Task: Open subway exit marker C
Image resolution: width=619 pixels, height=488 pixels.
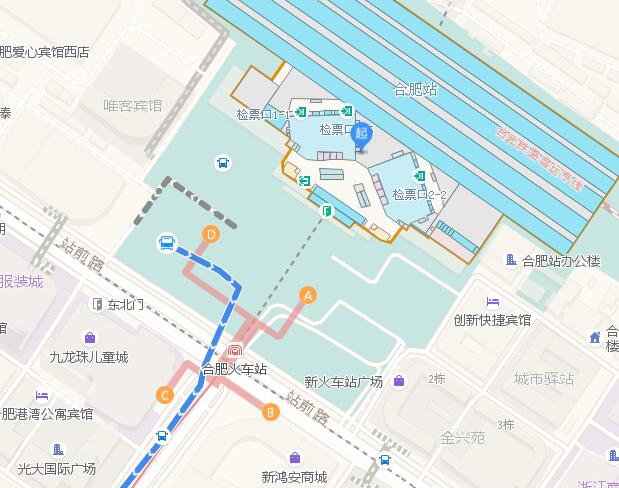Action: point(165,395)
